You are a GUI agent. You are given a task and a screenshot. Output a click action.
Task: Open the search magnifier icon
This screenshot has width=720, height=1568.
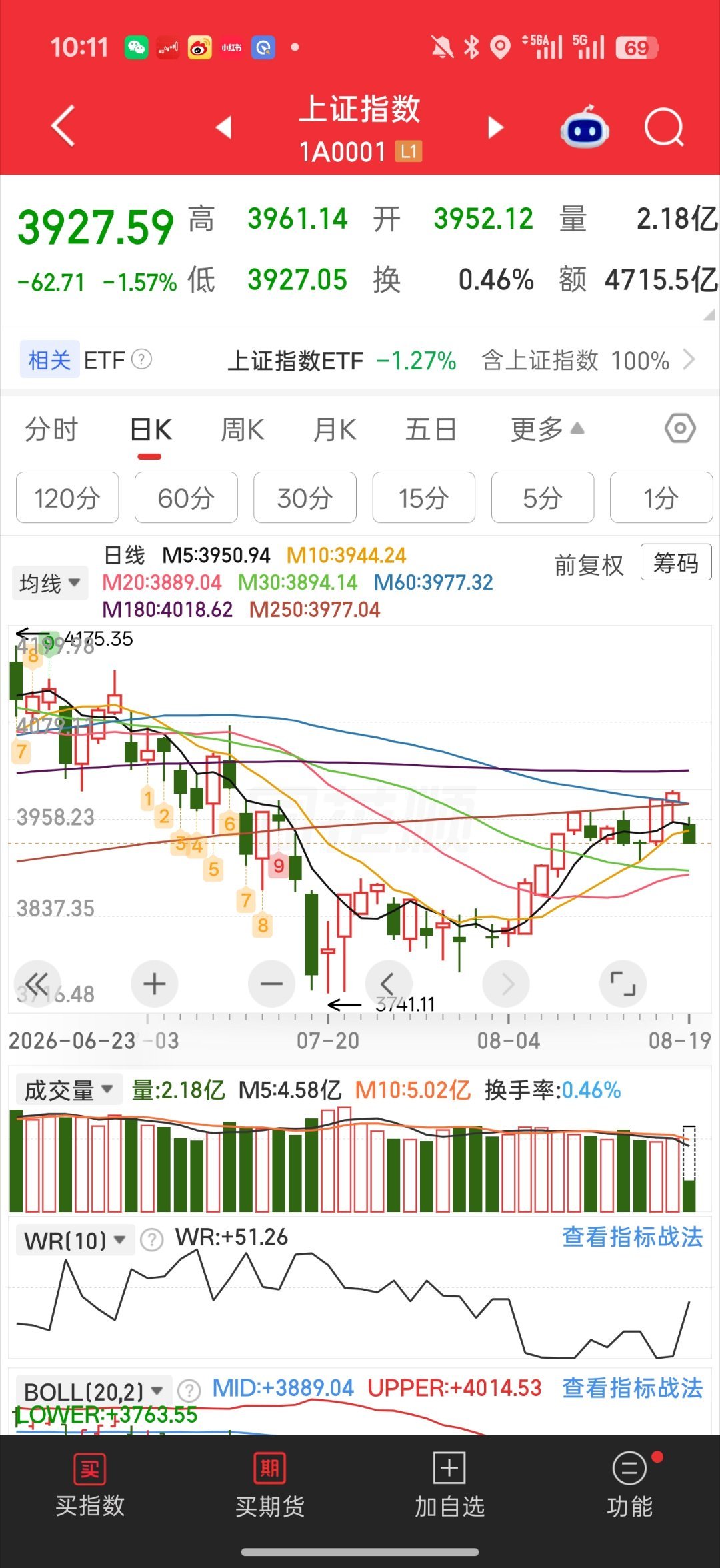tap(664, 127)
